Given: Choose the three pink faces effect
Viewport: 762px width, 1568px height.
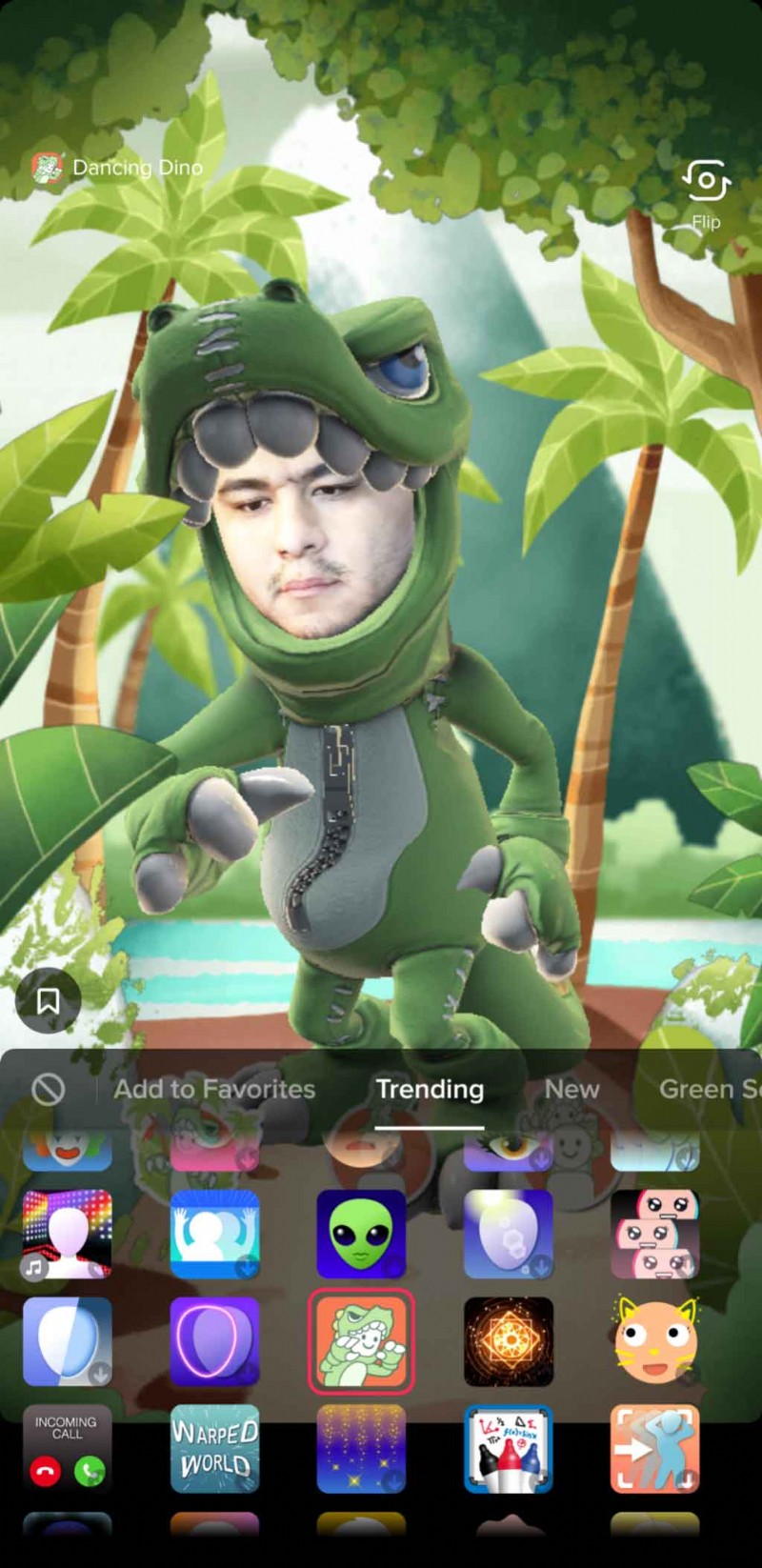Looking at the screenshot, I should [x=655, y=1234].
